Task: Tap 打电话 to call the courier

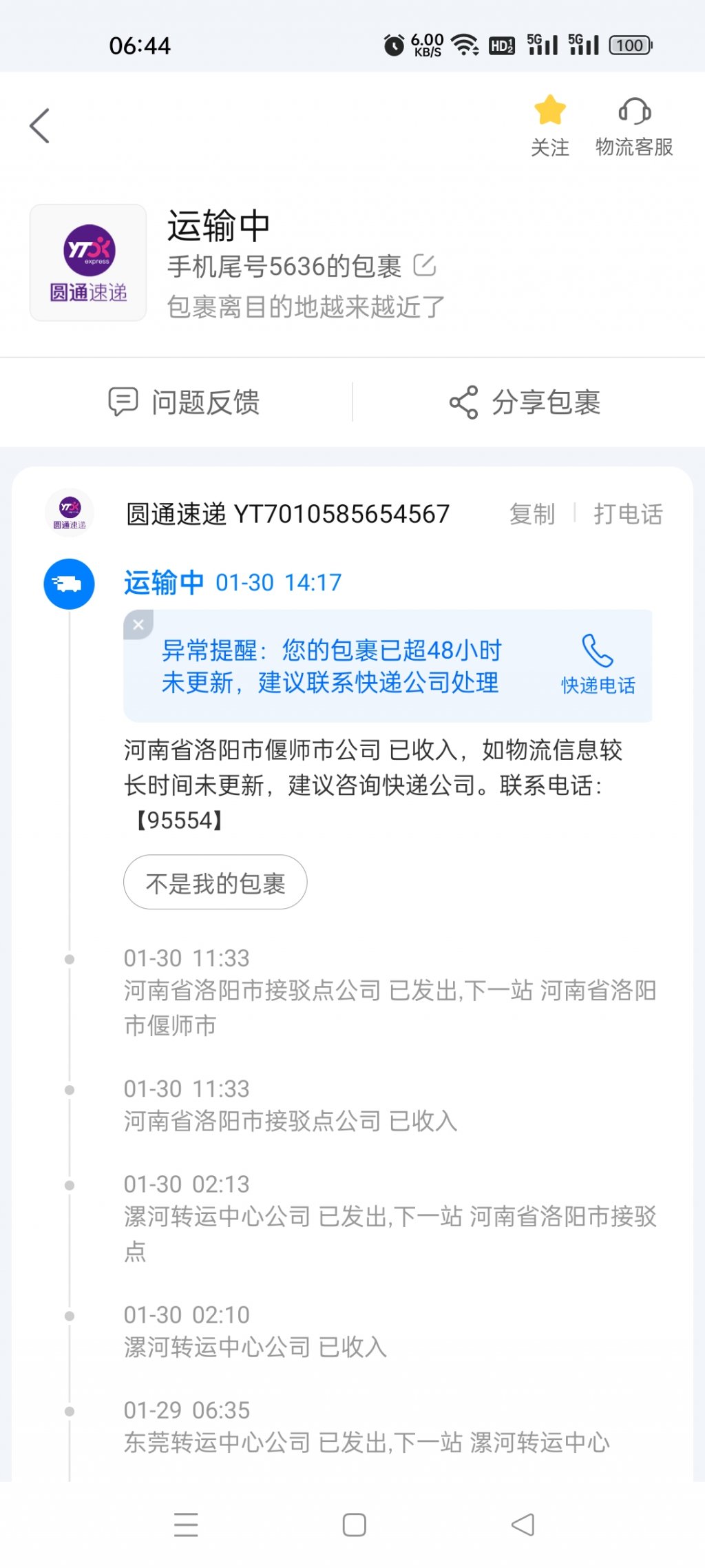Action: tap(628, 514)
